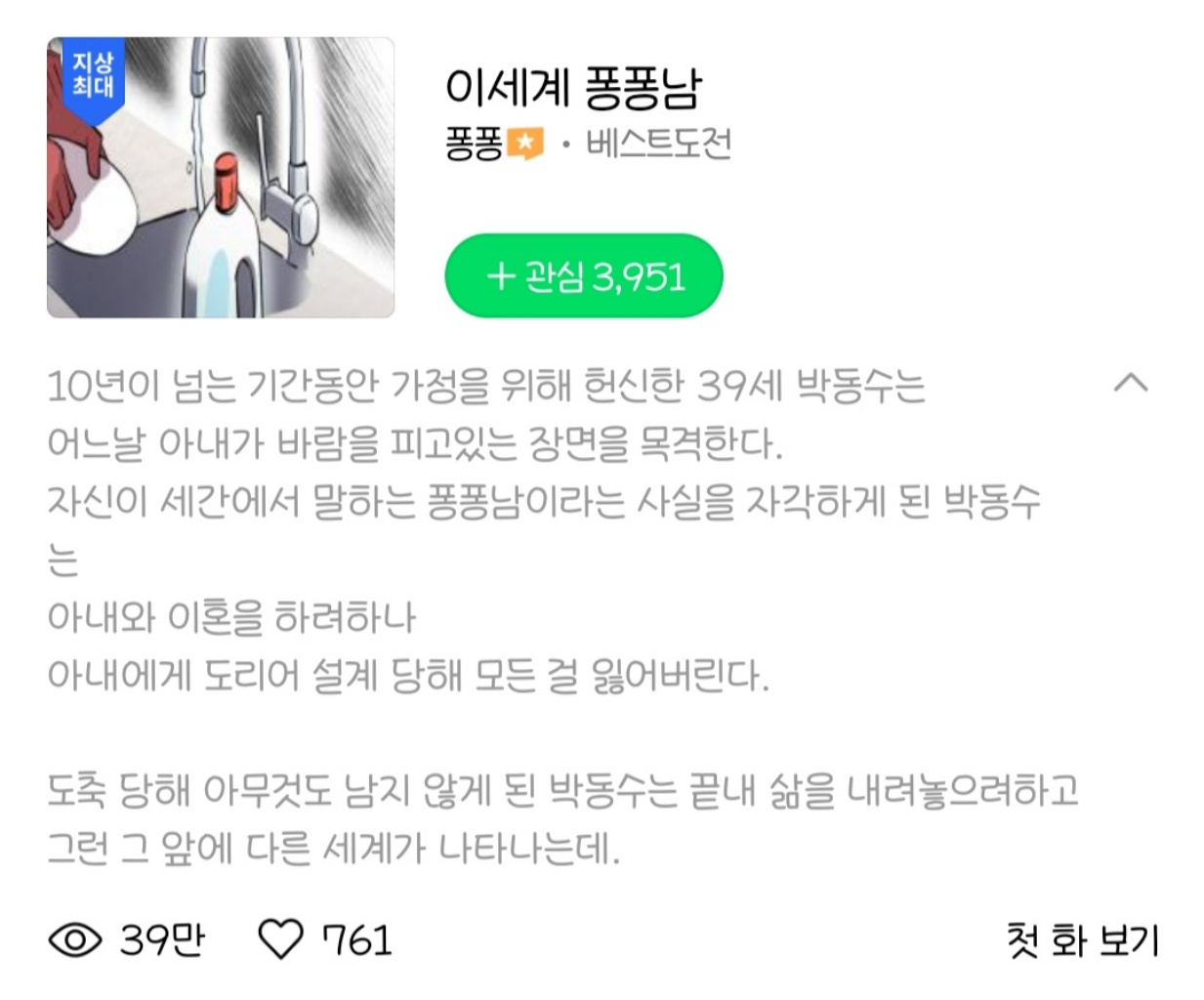The height and width of the screenshot is (1000, 1204).
Task: Open the 이세계 퐁퐁남 cover thumbnail
Action: pyautogui.click(x=221, y=178)
